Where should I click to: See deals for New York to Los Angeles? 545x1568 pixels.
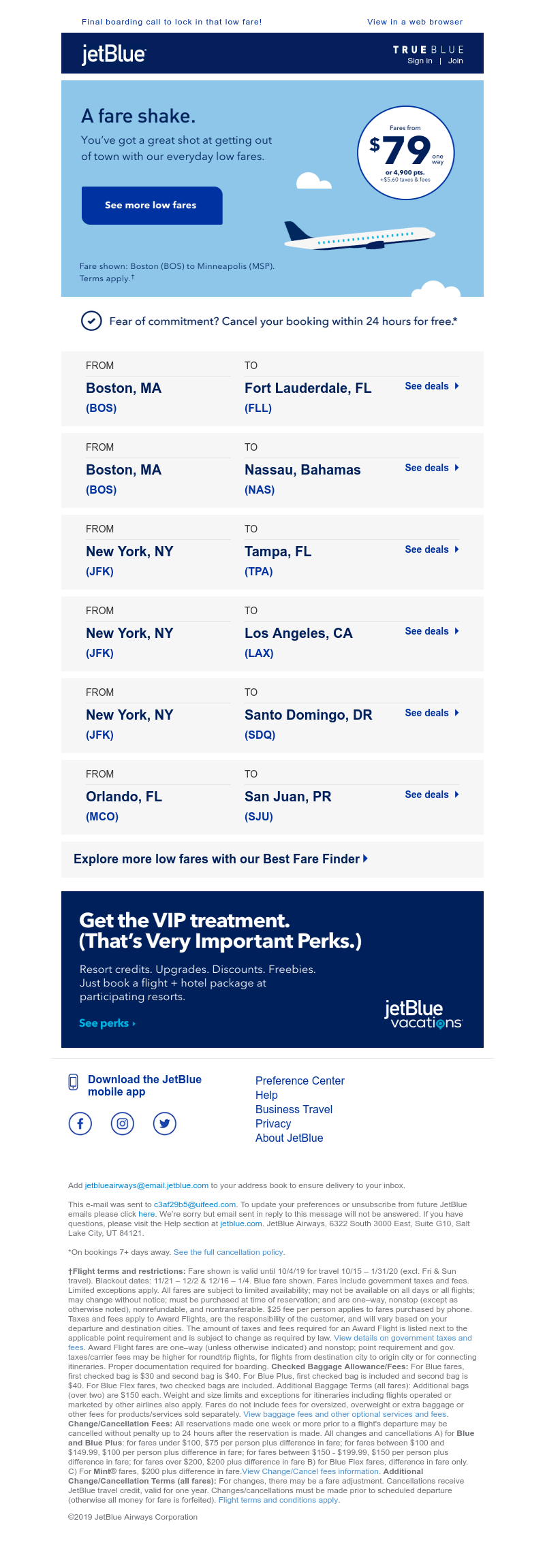click(431, 631)
